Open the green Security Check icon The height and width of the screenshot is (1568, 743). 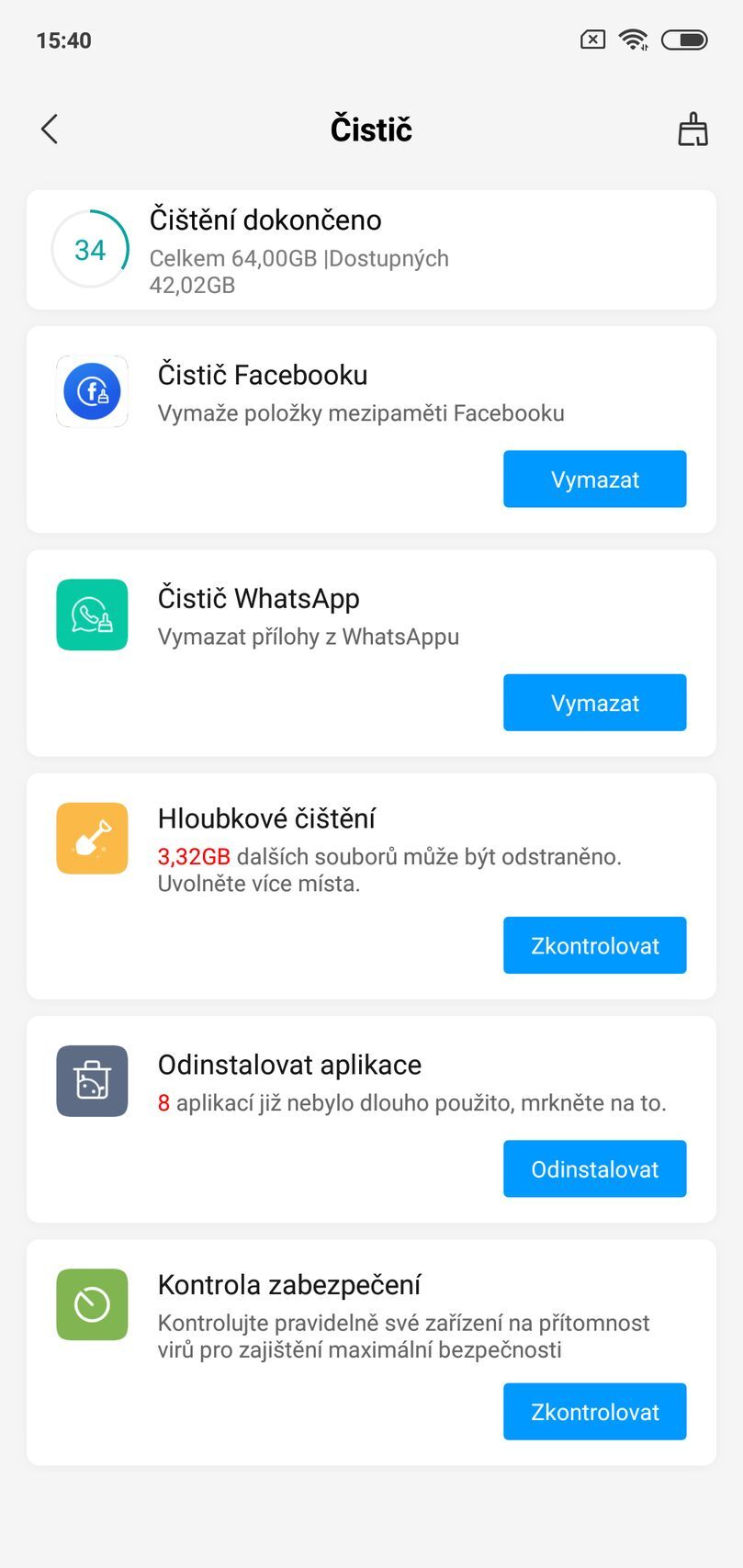(91, 1303)
